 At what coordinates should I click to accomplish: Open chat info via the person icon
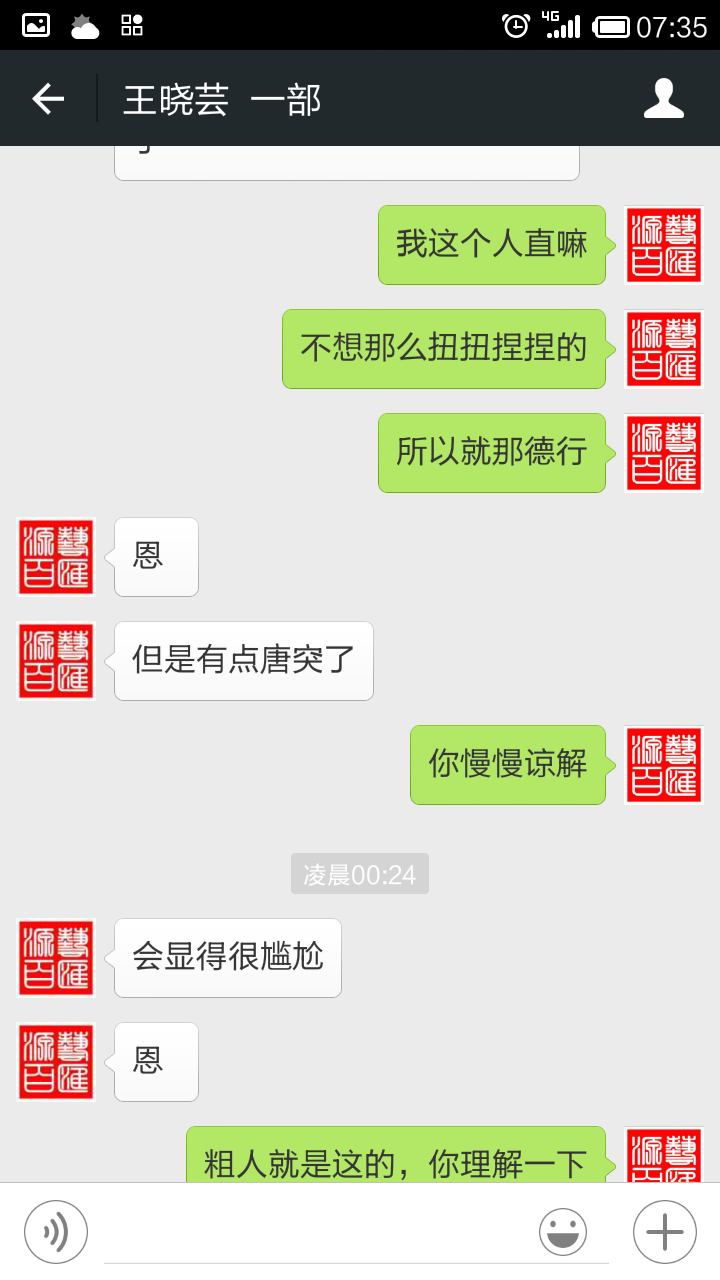[x=664, y=98]
